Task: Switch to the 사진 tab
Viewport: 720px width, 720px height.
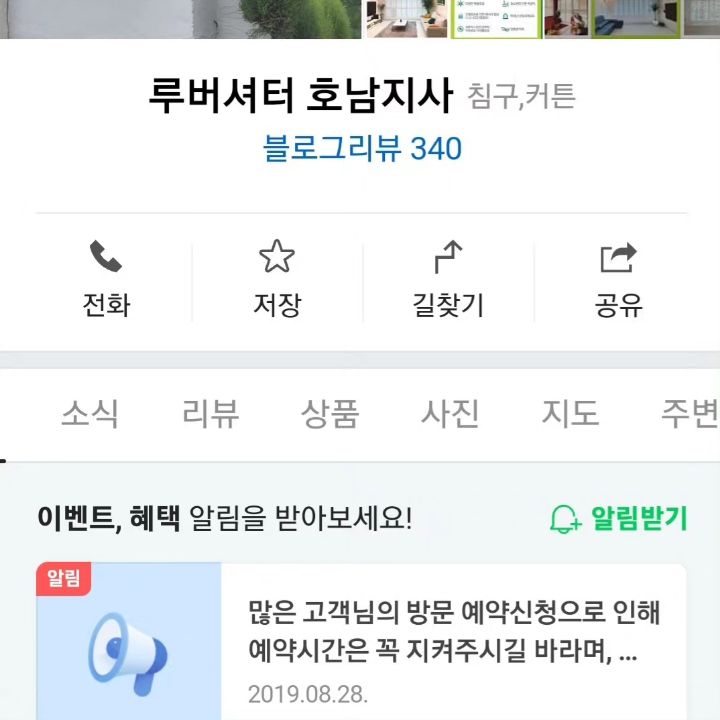Action: (450, 413)
